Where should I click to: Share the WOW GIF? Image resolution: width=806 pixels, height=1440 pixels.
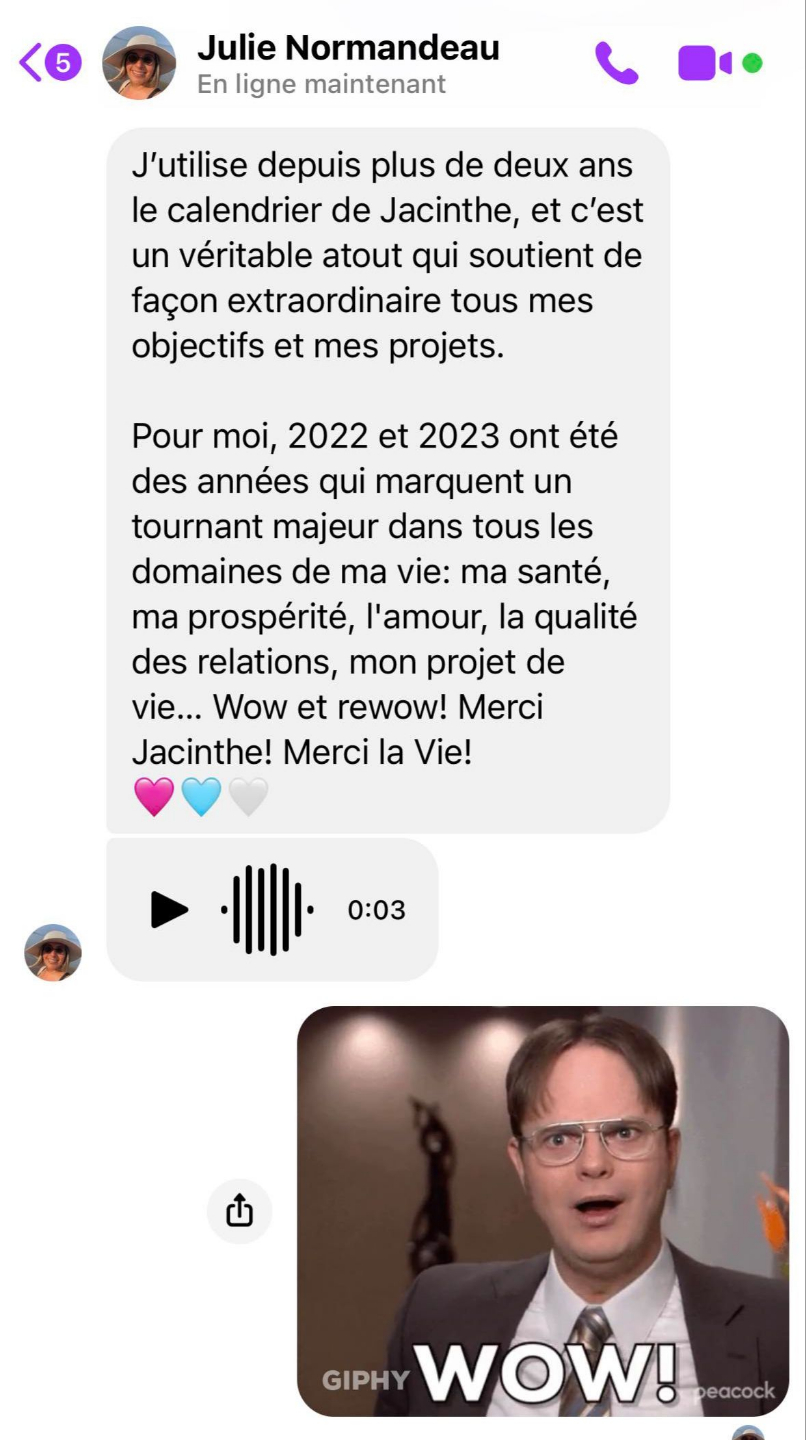click(239, 1211)
